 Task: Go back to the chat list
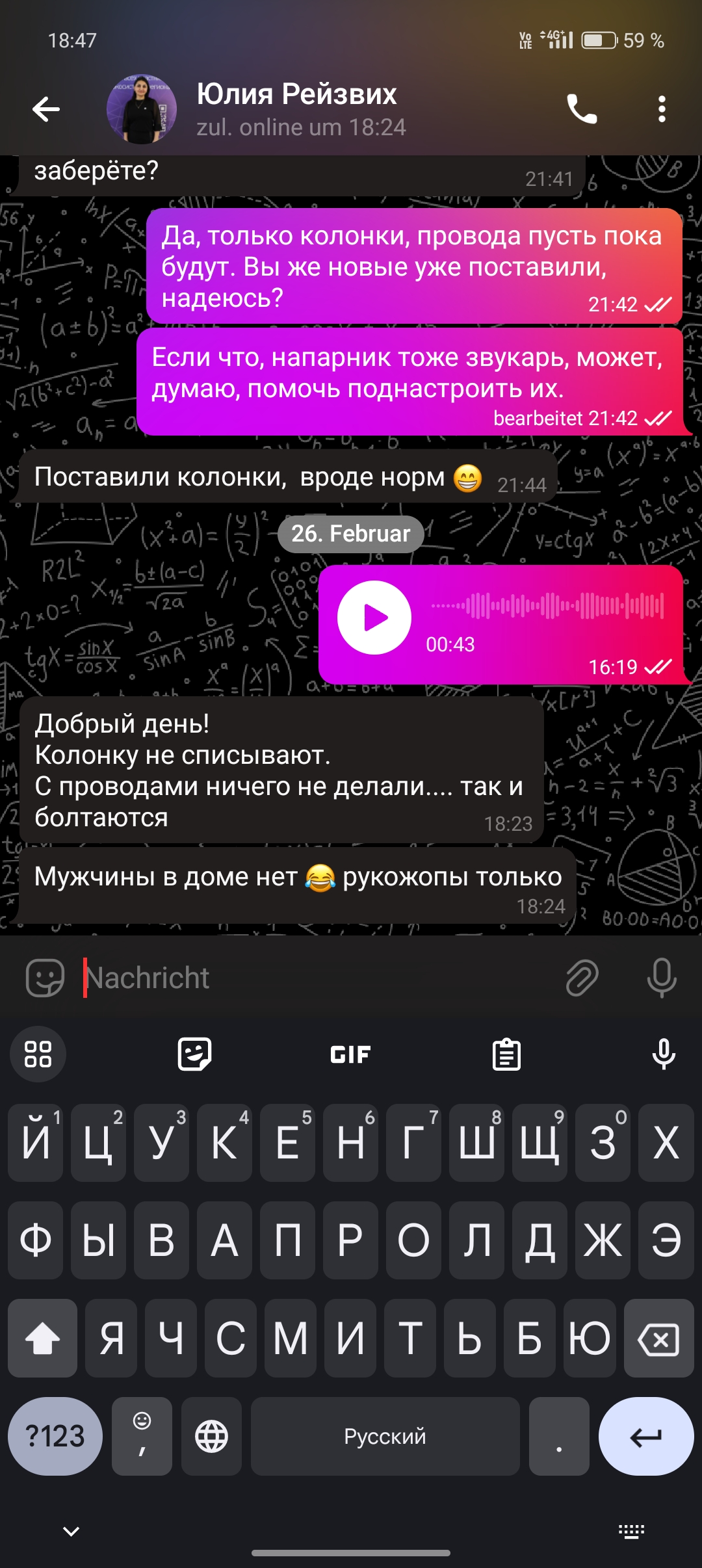[x=46, y=109]
